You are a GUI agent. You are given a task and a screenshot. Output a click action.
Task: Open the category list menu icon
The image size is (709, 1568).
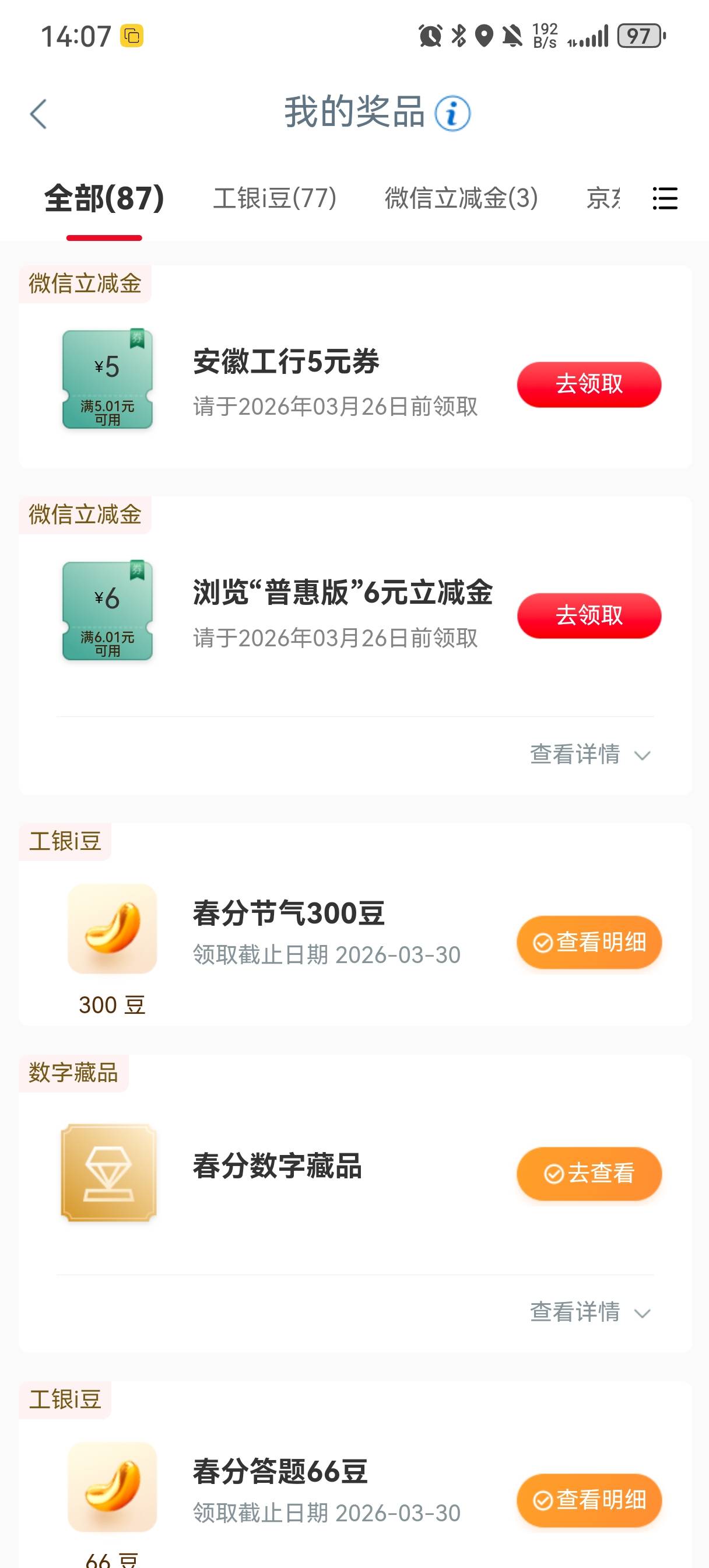[x=665, y=198]
